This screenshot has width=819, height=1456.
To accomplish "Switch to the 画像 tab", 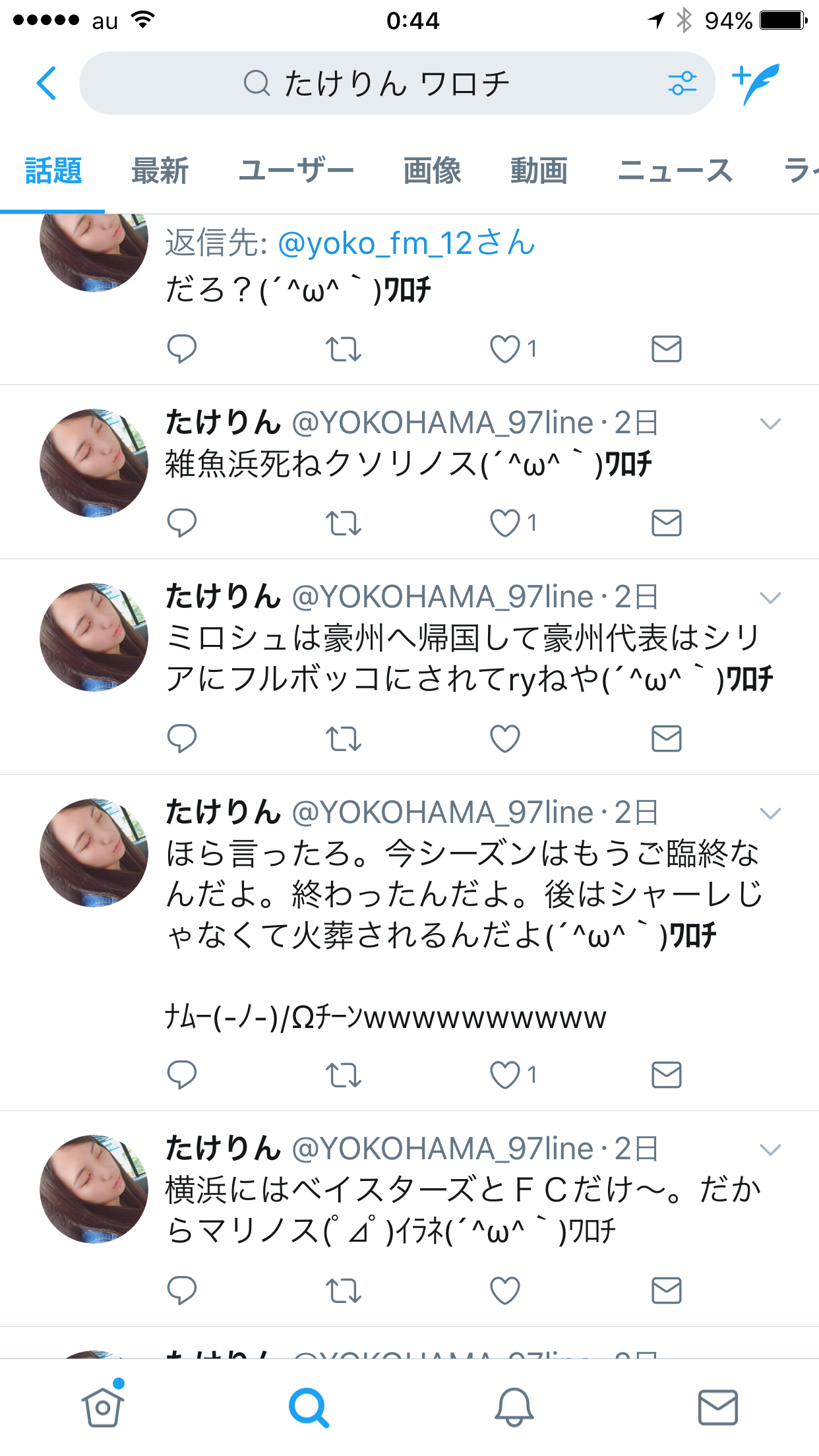I will 432,171.
